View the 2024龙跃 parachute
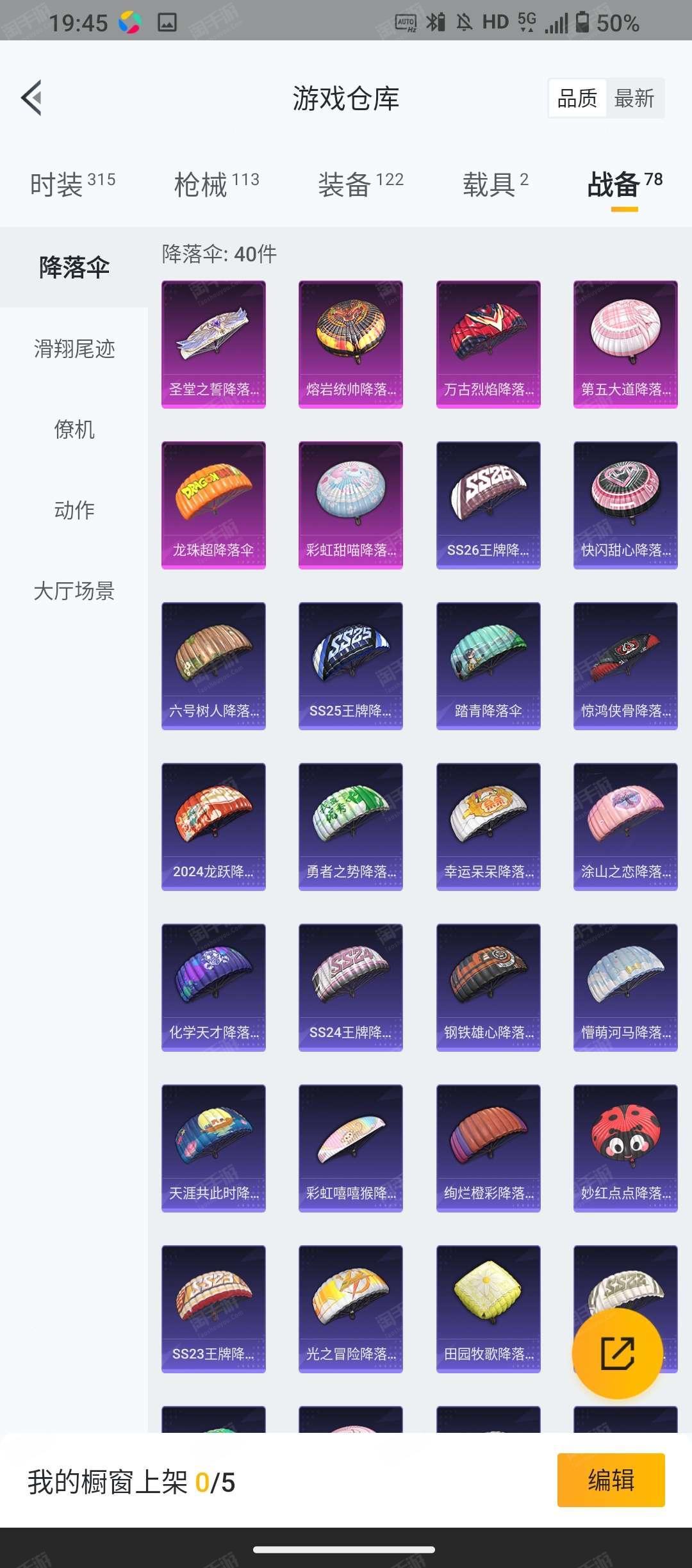The width and height of the screenshot is (692, 1568). pos(213,826)
